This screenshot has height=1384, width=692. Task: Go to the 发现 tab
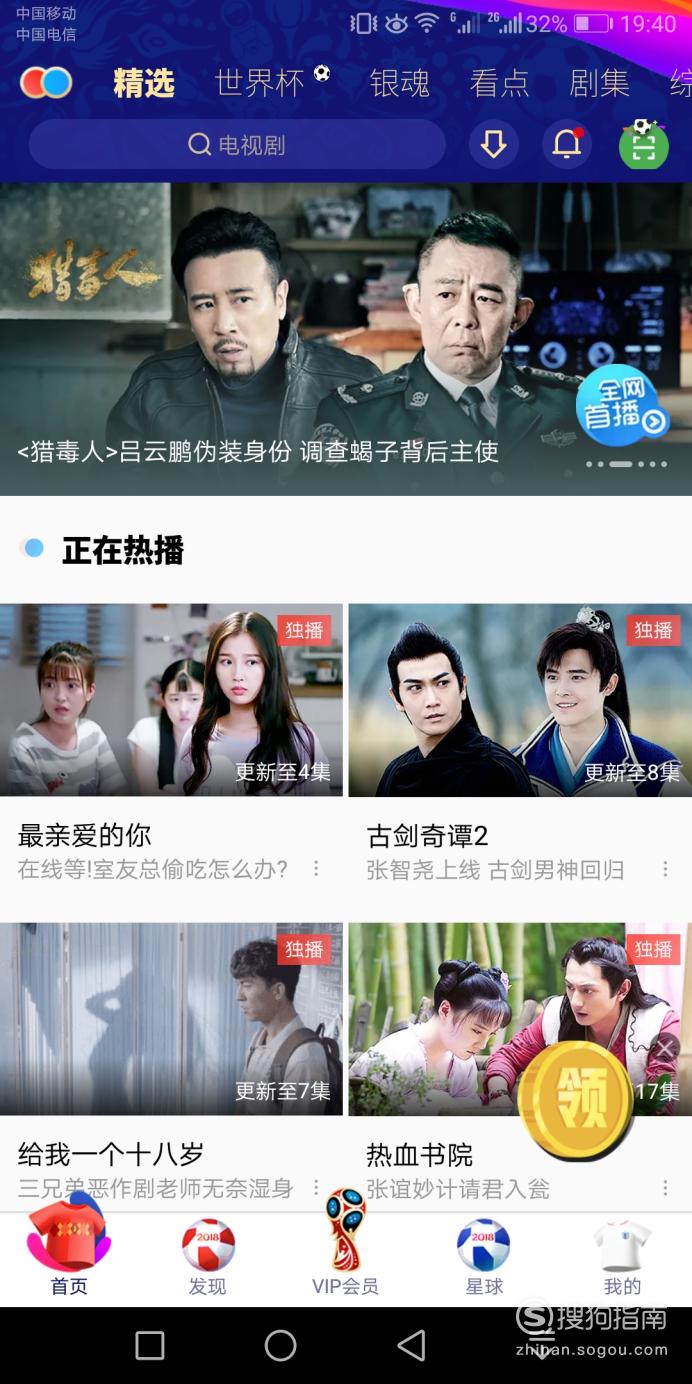click(x=208, y=1258)
